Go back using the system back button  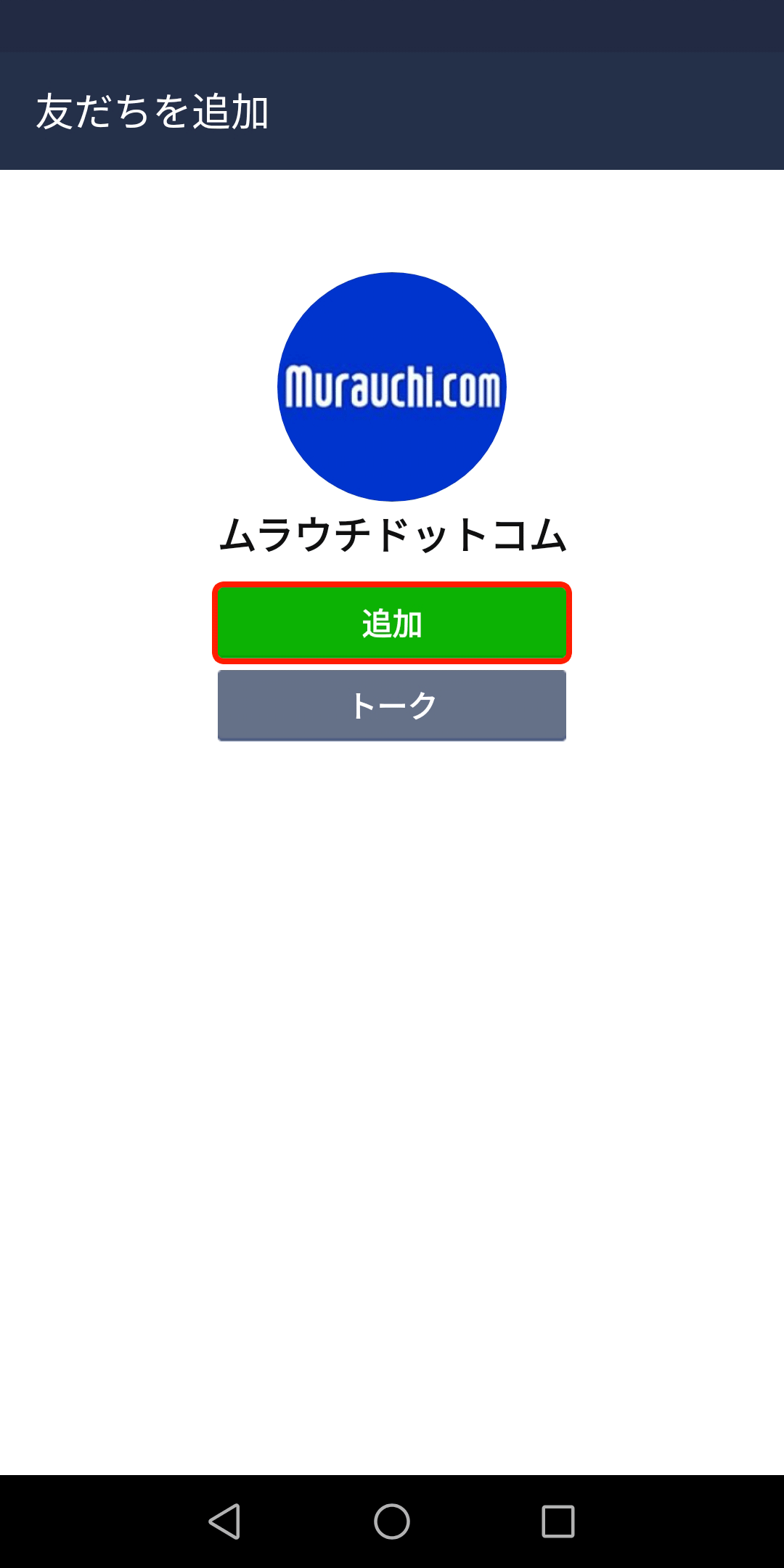tap(224, 1521)
